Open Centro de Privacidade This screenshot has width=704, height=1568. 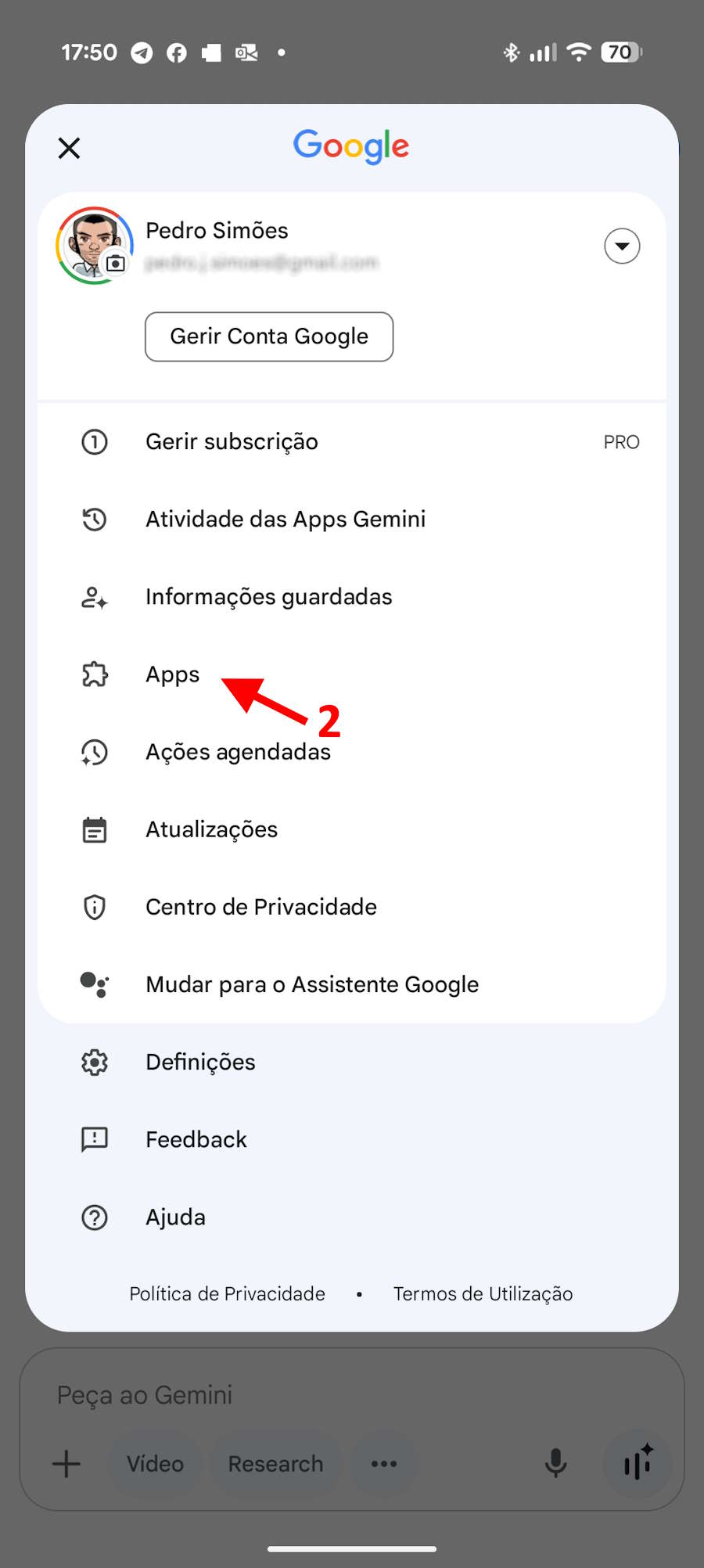[x=260, y=907]
